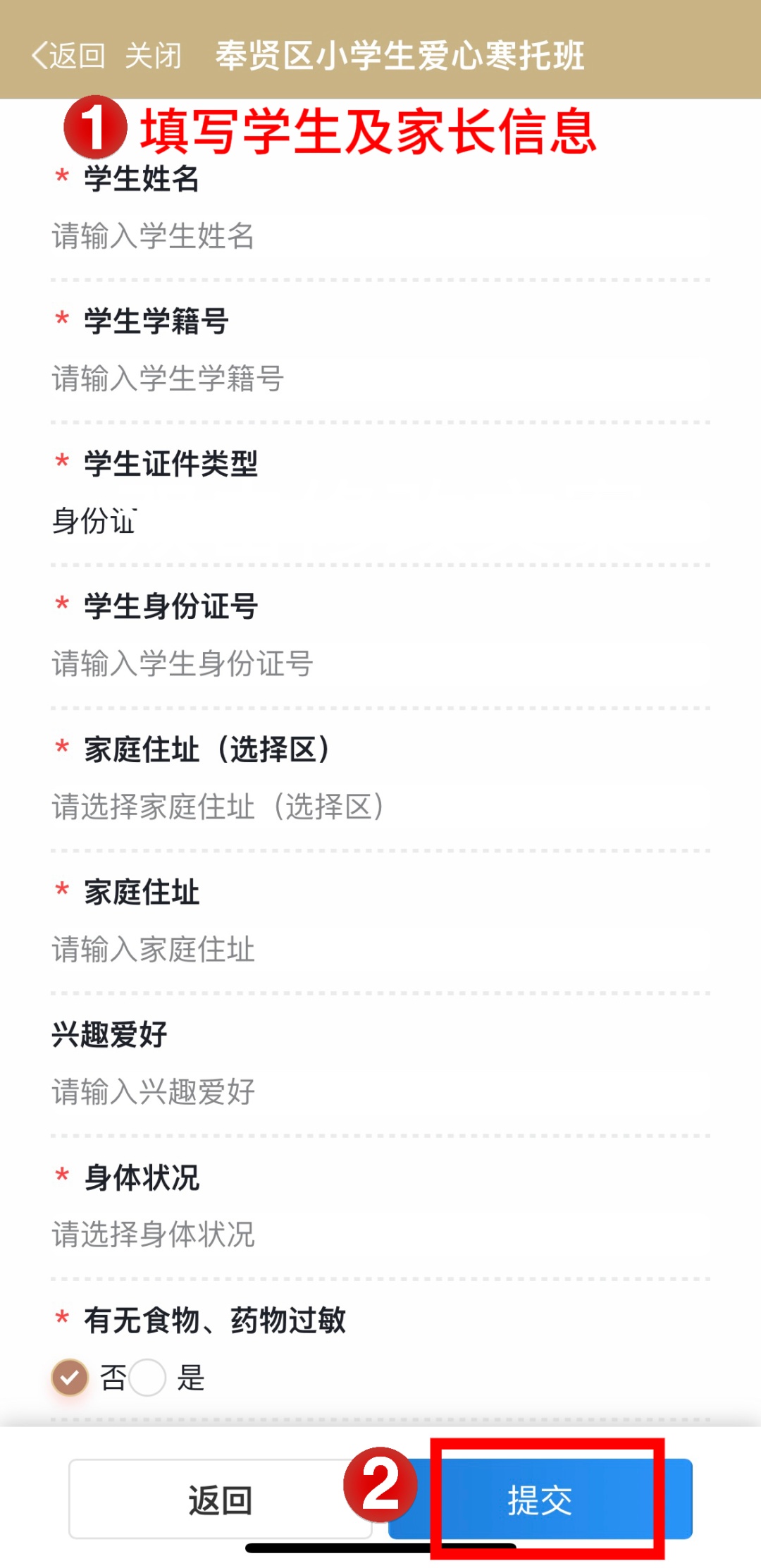Tap the bottom 返回 button
The height and width of the screenshot is (1568, 761).
(x=220, y=1500)
